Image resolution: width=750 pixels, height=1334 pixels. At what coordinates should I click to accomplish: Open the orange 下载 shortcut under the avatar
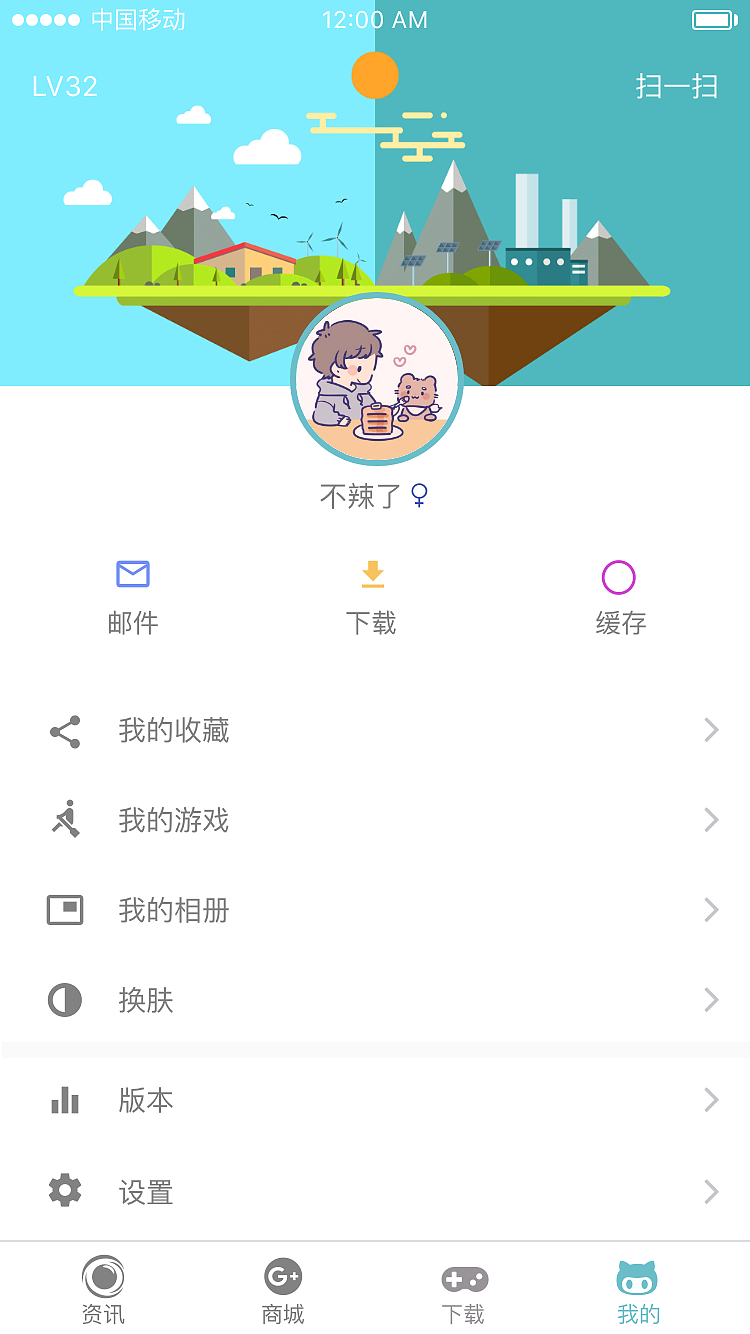[x=372, y=597]
